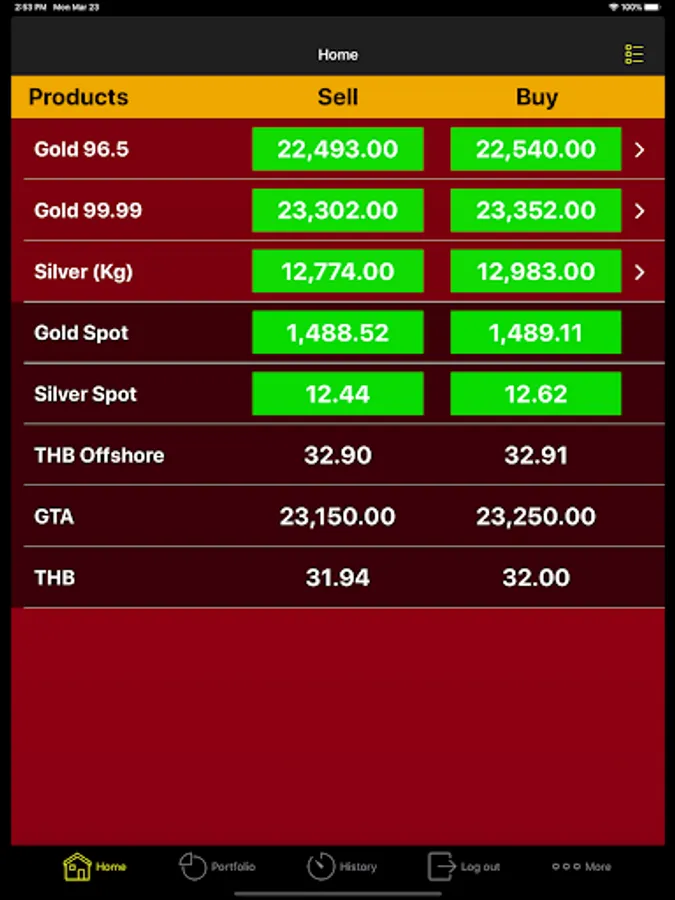Open the list menu icon in header
This screenshot has width=675, height=900.
pos(634,55)
